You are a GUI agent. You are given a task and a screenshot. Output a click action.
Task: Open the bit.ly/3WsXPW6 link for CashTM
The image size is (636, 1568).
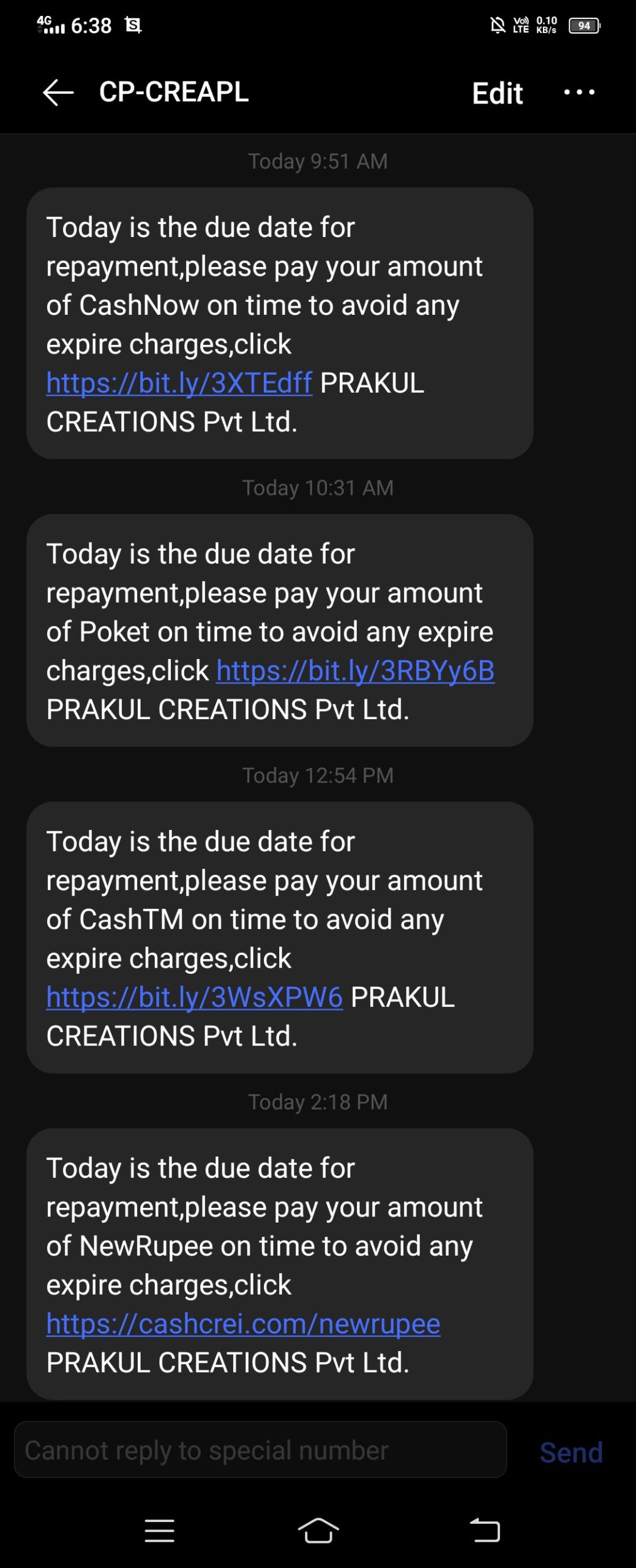point(194,998)
